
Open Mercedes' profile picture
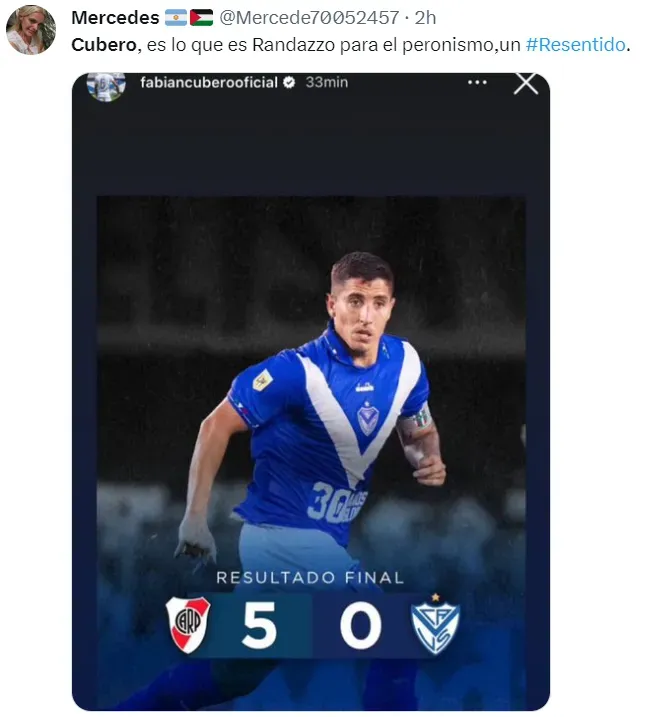point(31,29)
